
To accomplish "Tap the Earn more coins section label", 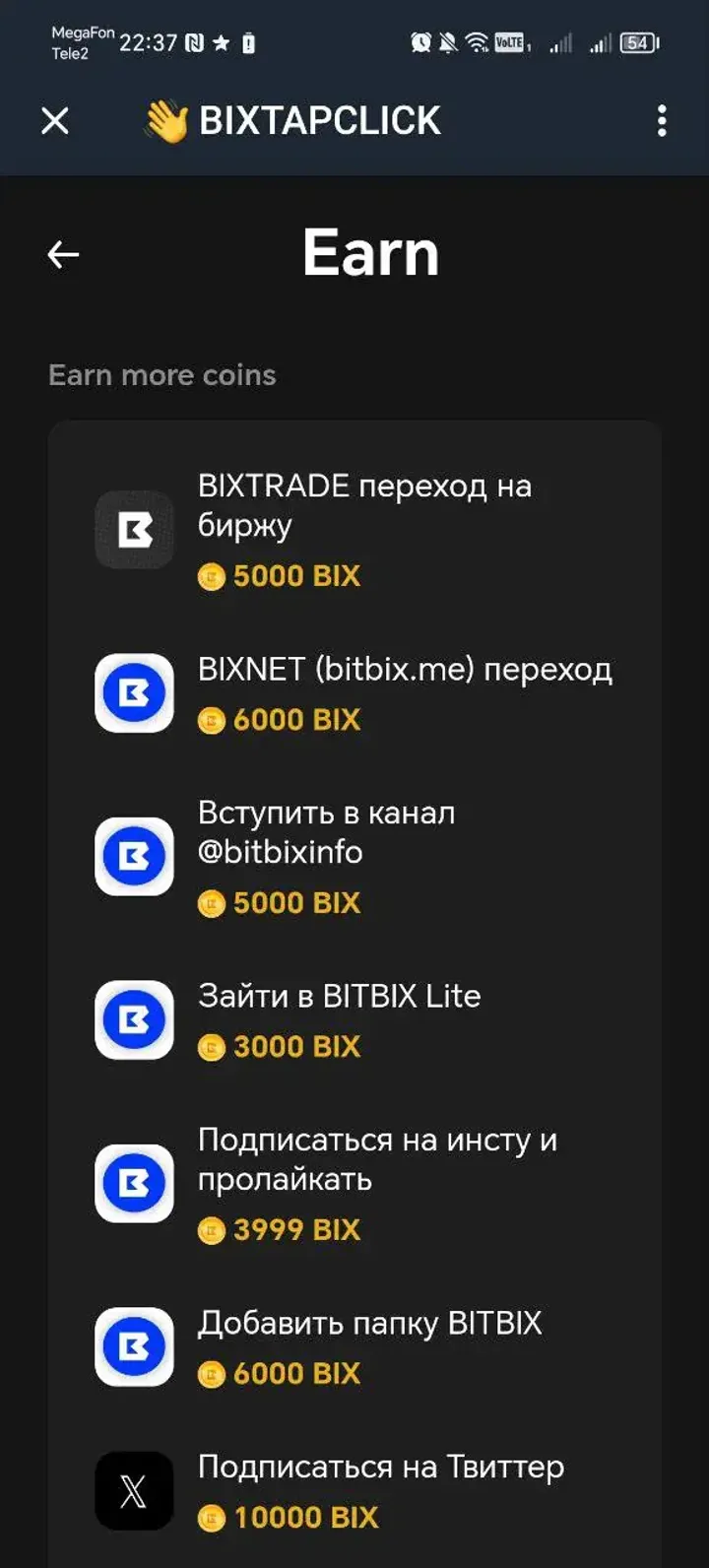I will tap(161, 374).
